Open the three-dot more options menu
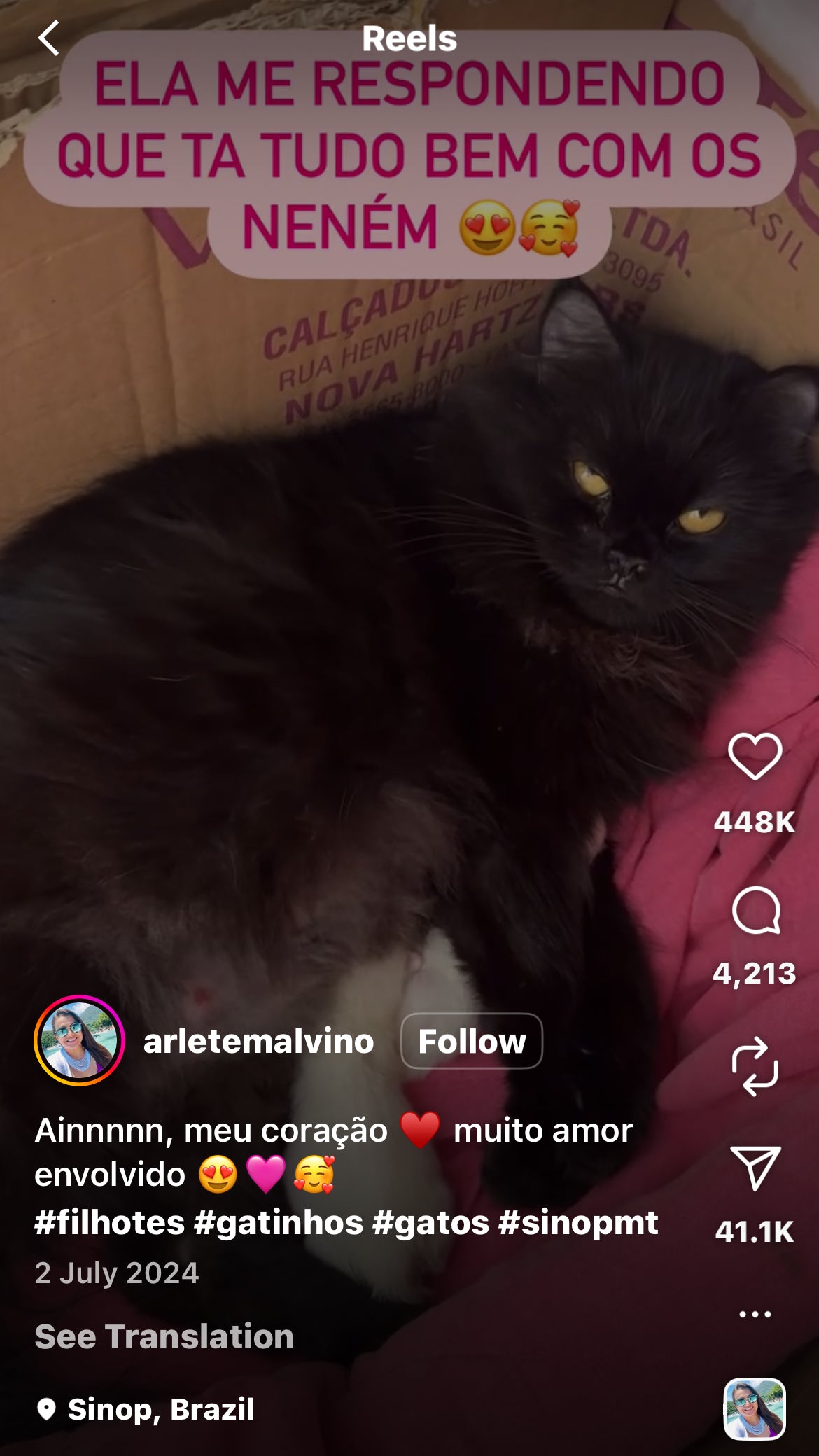 [x=755, y=1314]
